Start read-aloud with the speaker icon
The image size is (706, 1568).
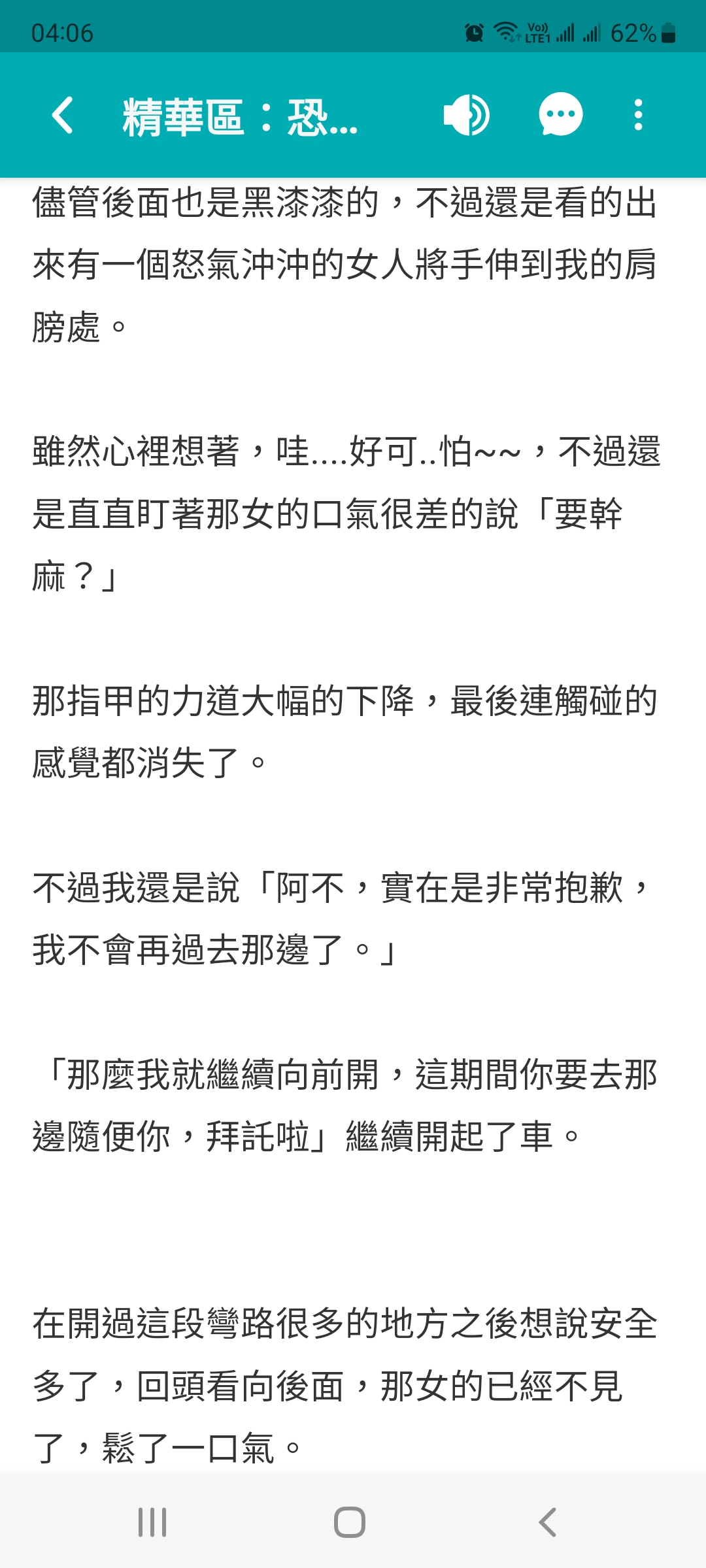pyautogui.click(x=466, y=116)
